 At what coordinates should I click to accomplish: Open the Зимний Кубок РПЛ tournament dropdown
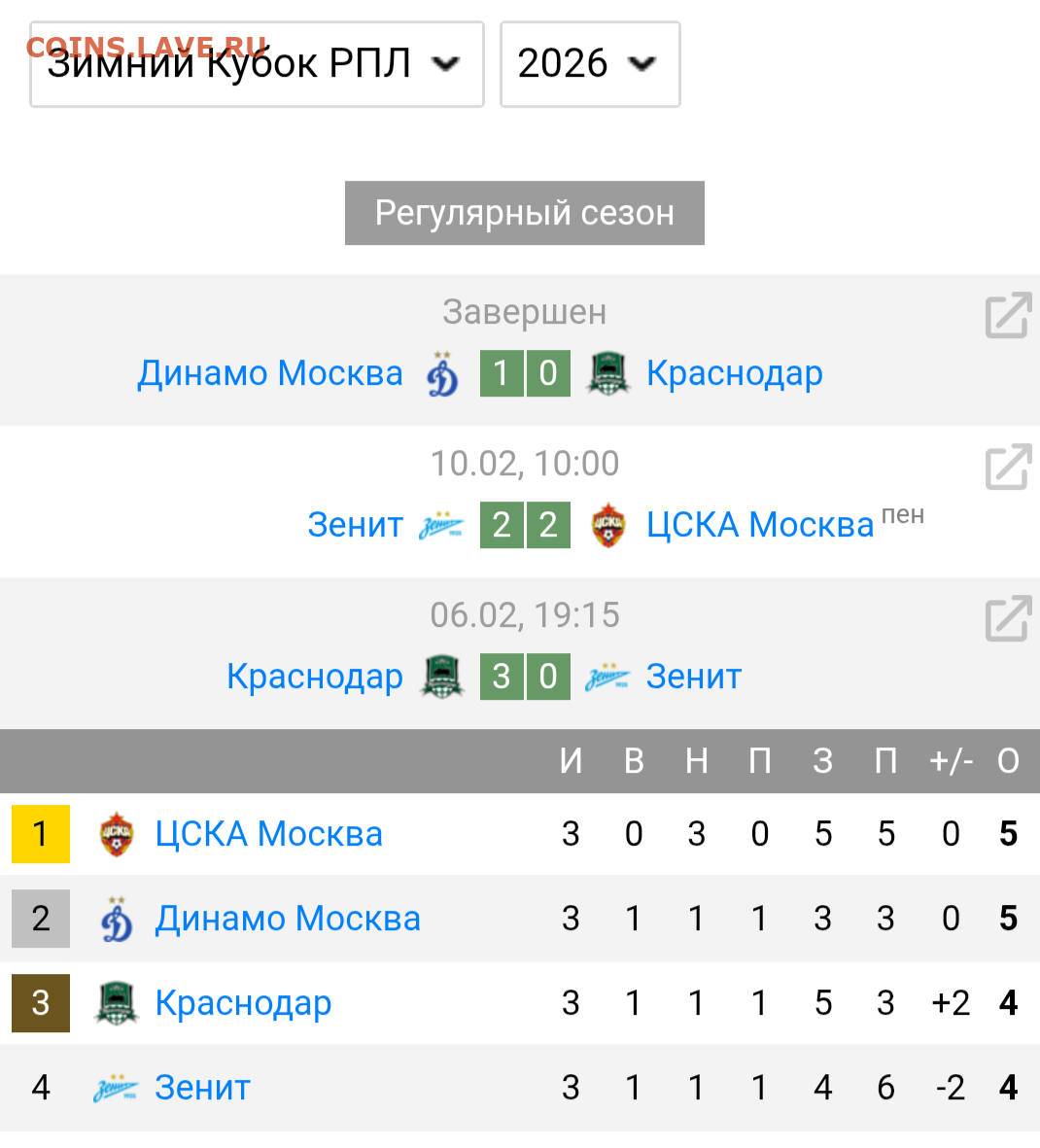pos(256,64)
